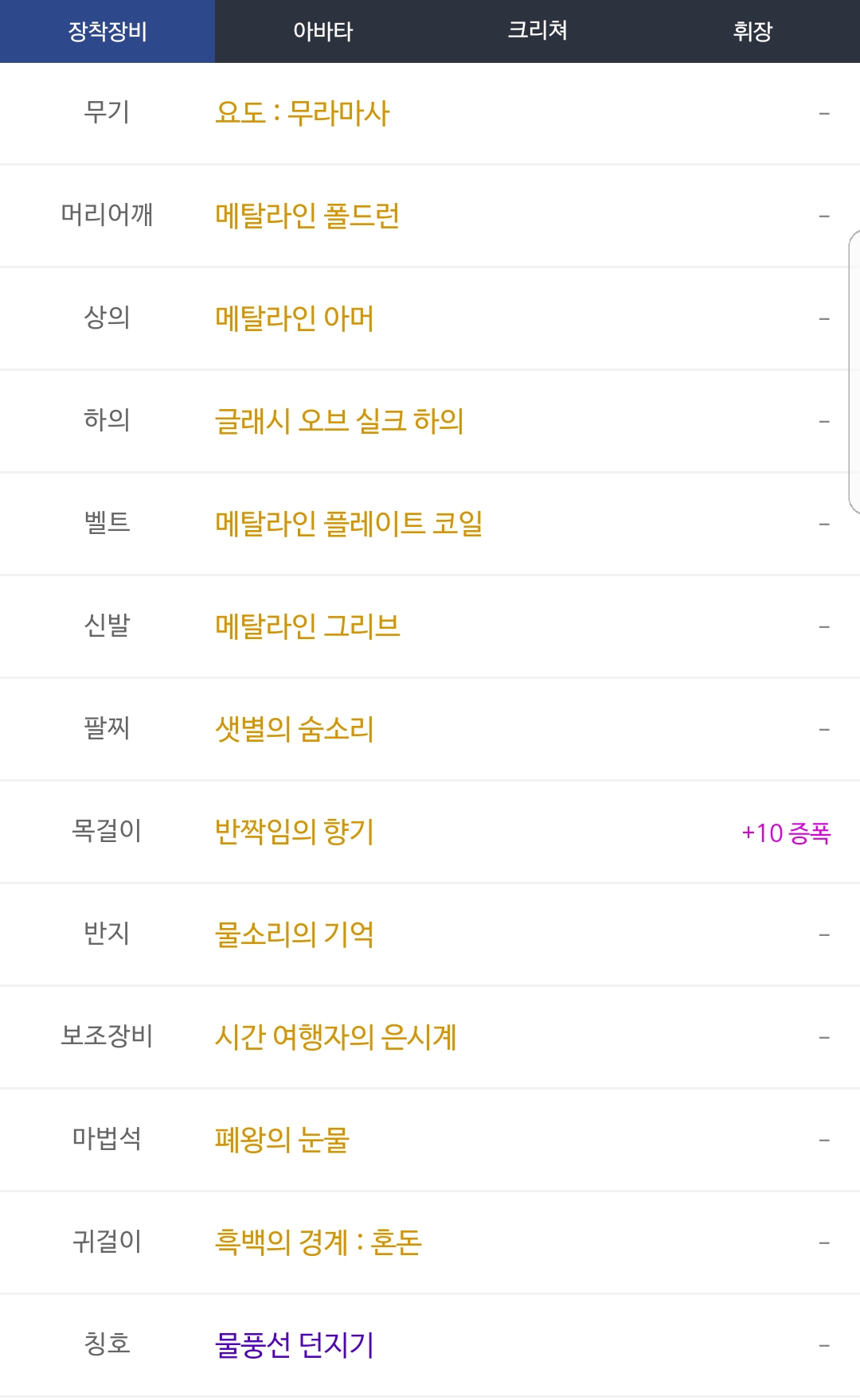
Task: Switch to the 휘장 tab
Action: click(x=752, y=31)
